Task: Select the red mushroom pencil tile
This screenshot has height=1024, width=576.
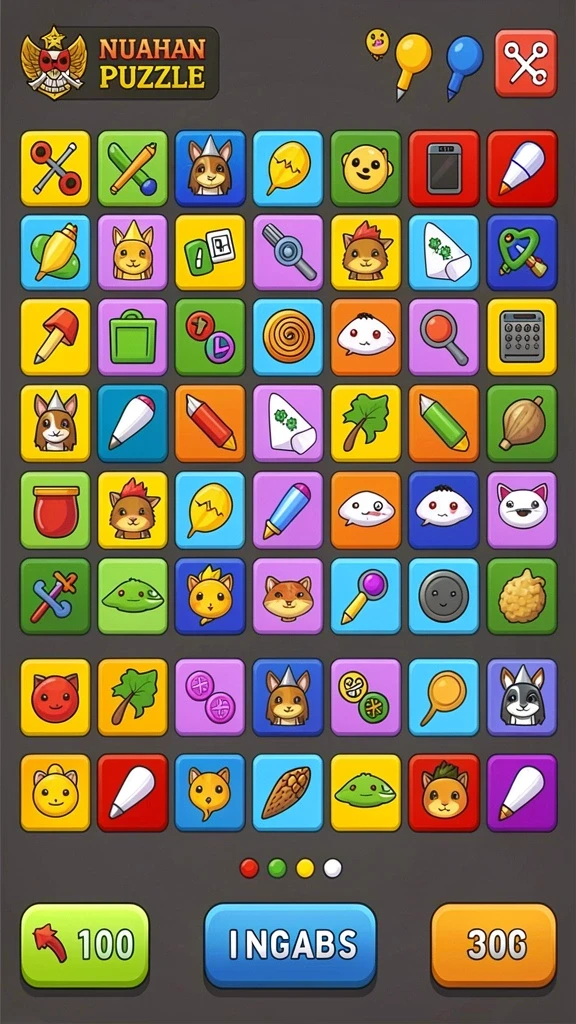Action: [x=56, y=337]
